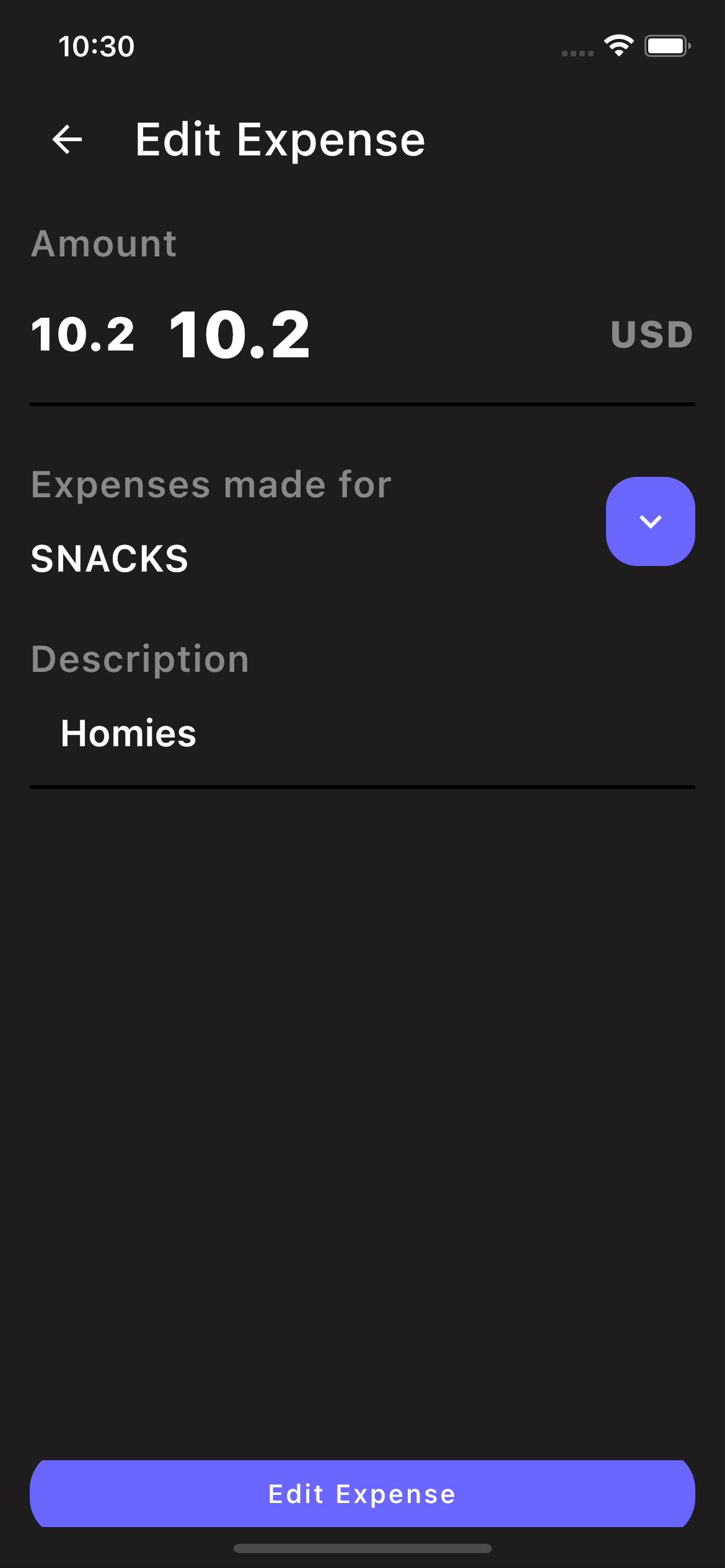Edit the Homies description field

[362, 734]
